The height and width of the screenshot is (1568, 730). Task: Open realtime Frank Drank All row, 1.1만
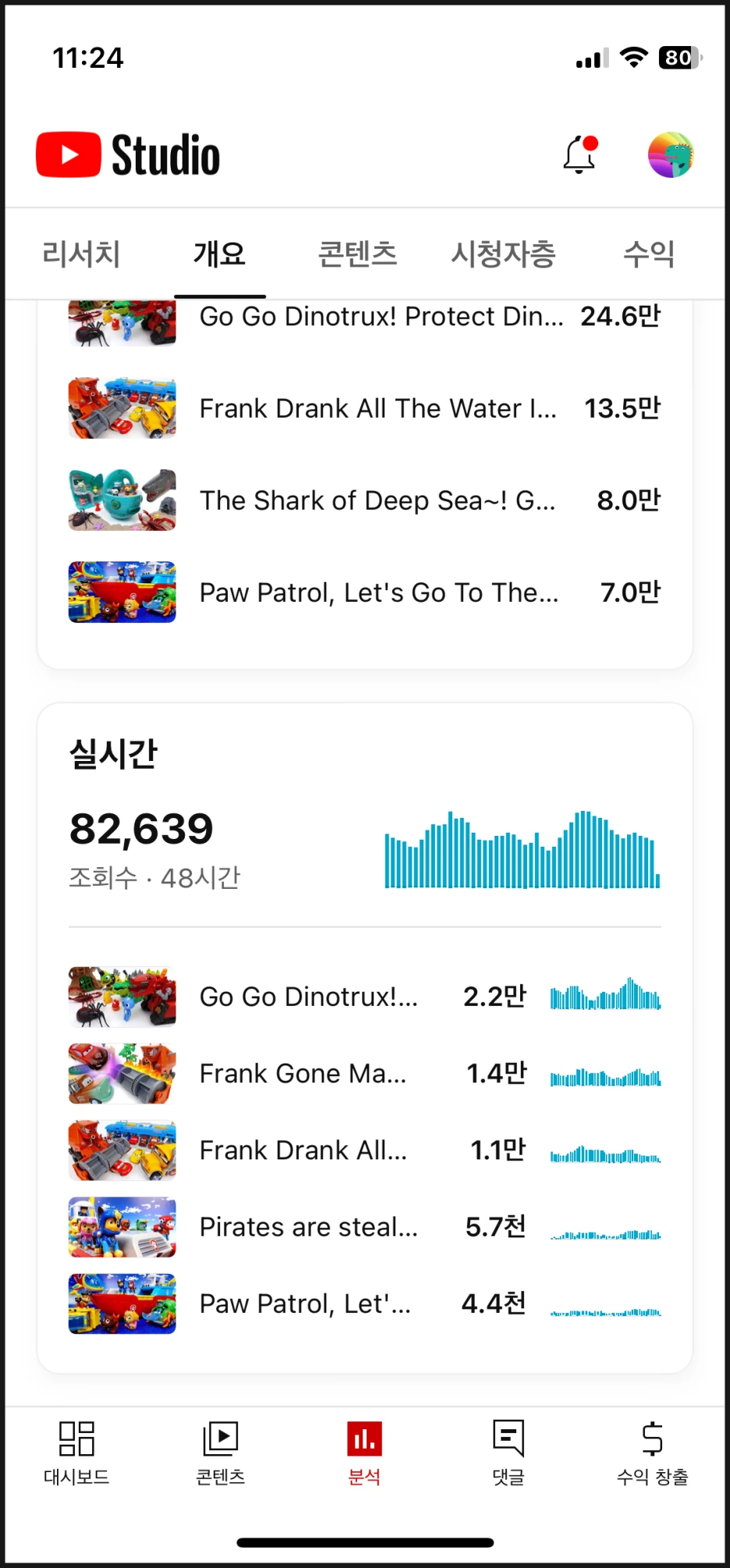(364, 1150)
